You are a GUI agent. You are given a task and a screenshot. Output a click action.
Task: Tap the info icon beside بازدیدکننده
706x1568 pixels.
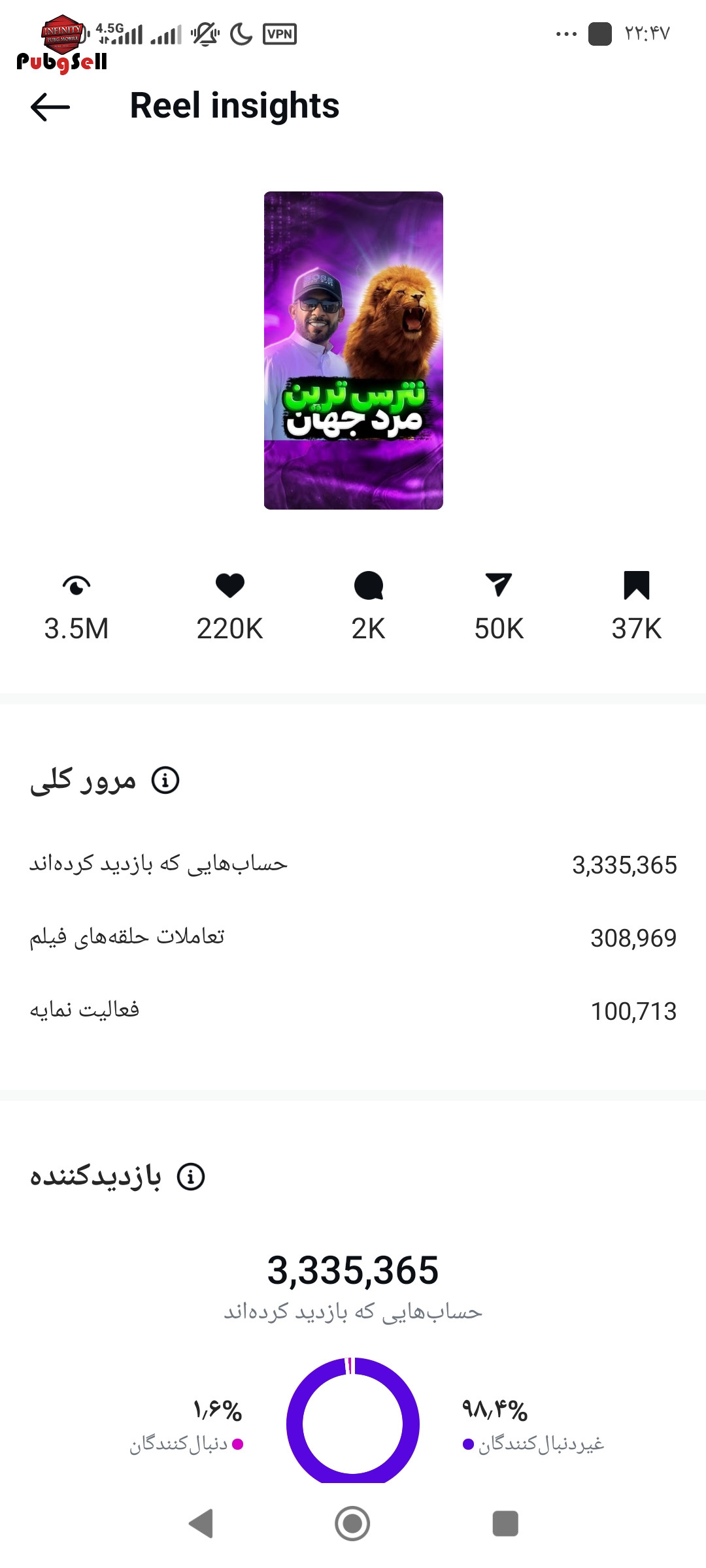tap(191, 1177)
